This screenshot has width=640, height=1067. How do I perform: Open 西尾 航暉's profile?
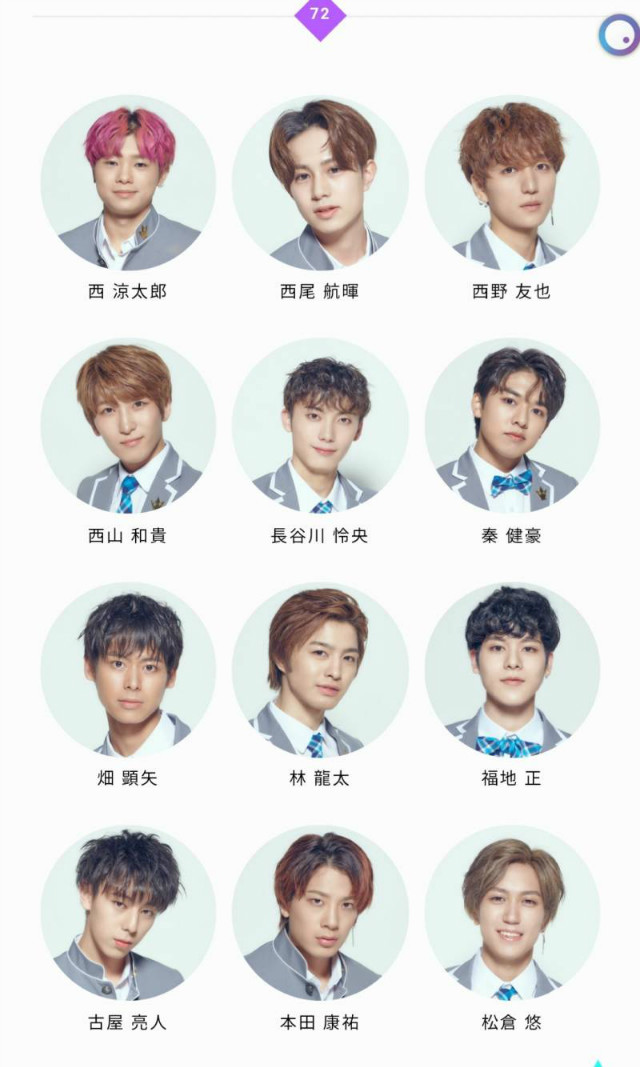320,183
